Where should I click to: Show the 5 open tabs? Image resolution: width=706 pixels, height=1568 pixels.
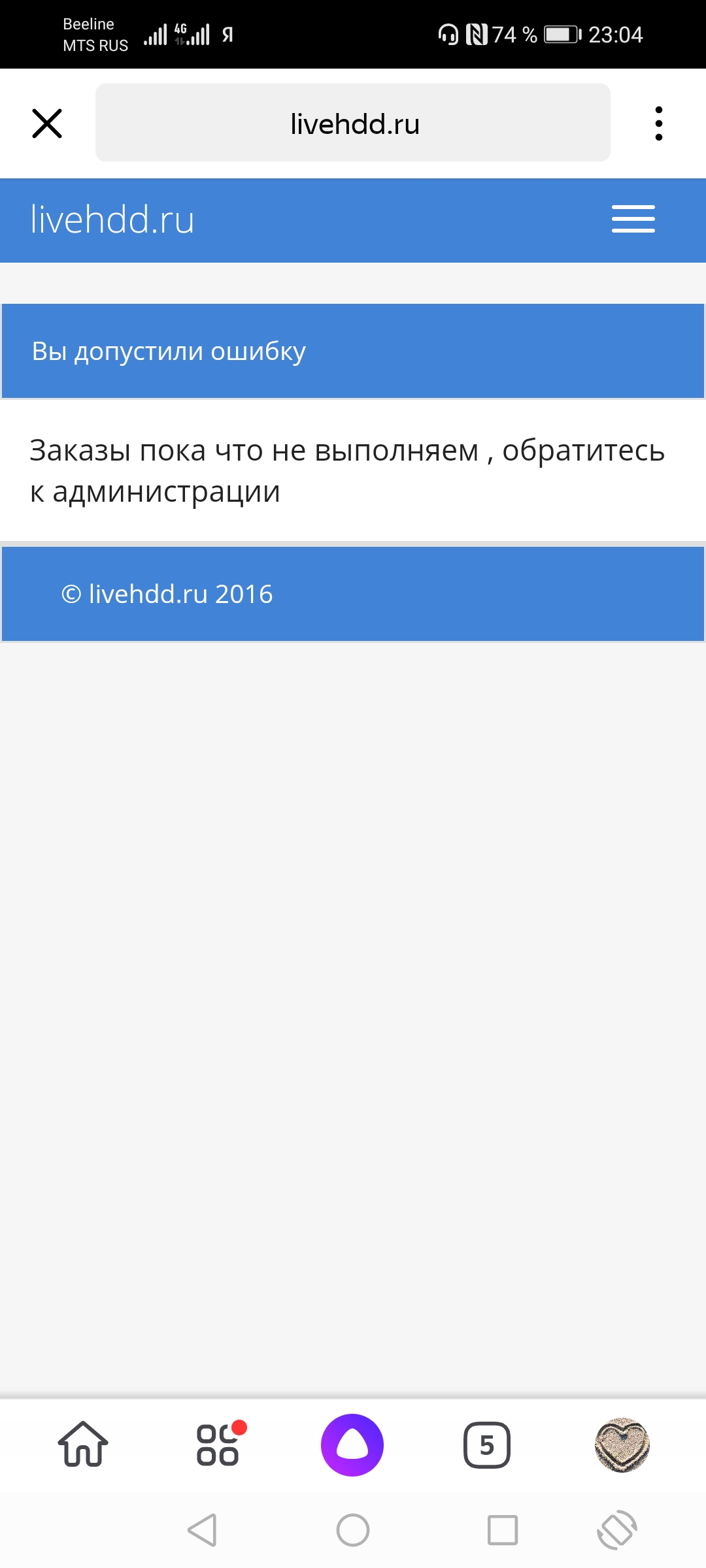[487, 1445]
